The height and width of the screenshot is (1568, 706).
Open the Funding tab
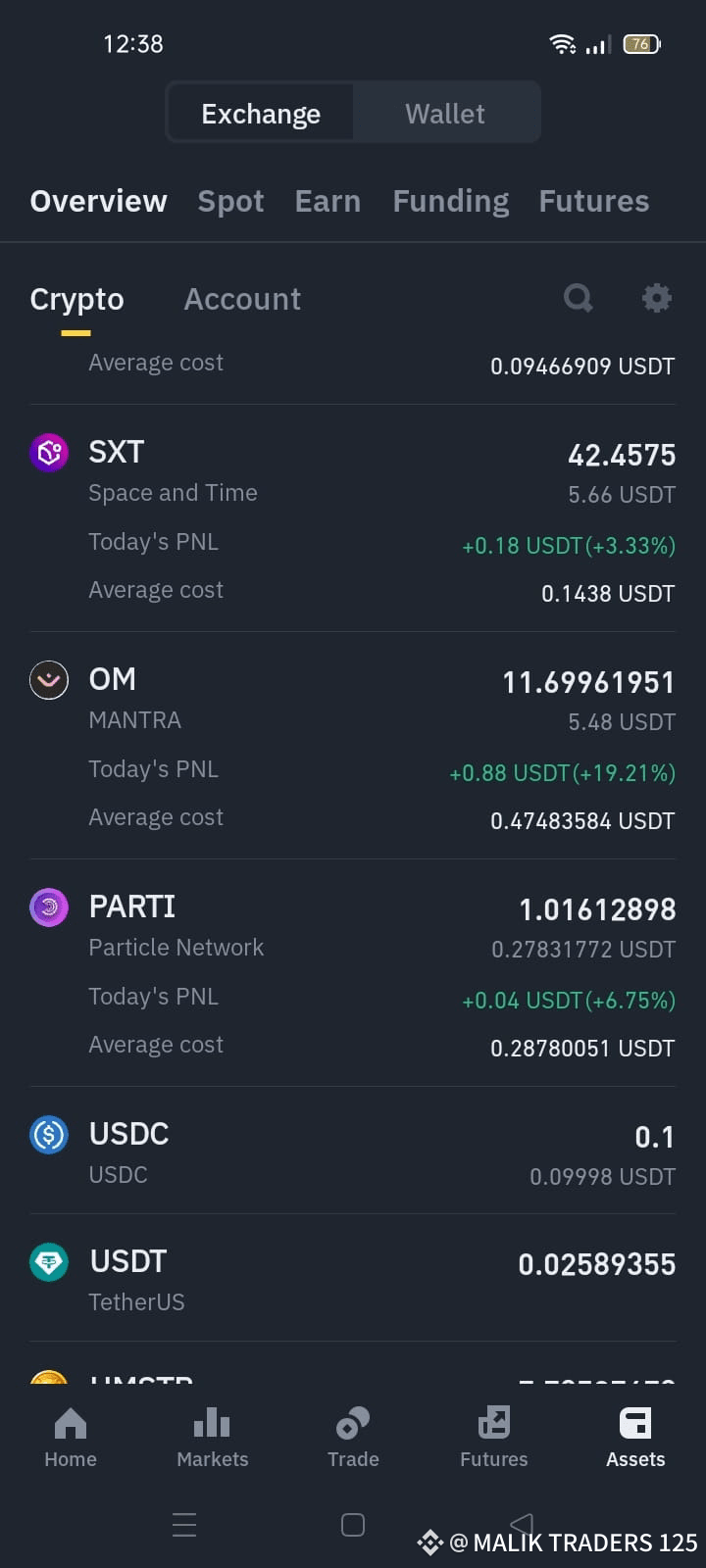pyautogui.click(x=450, y=201)
